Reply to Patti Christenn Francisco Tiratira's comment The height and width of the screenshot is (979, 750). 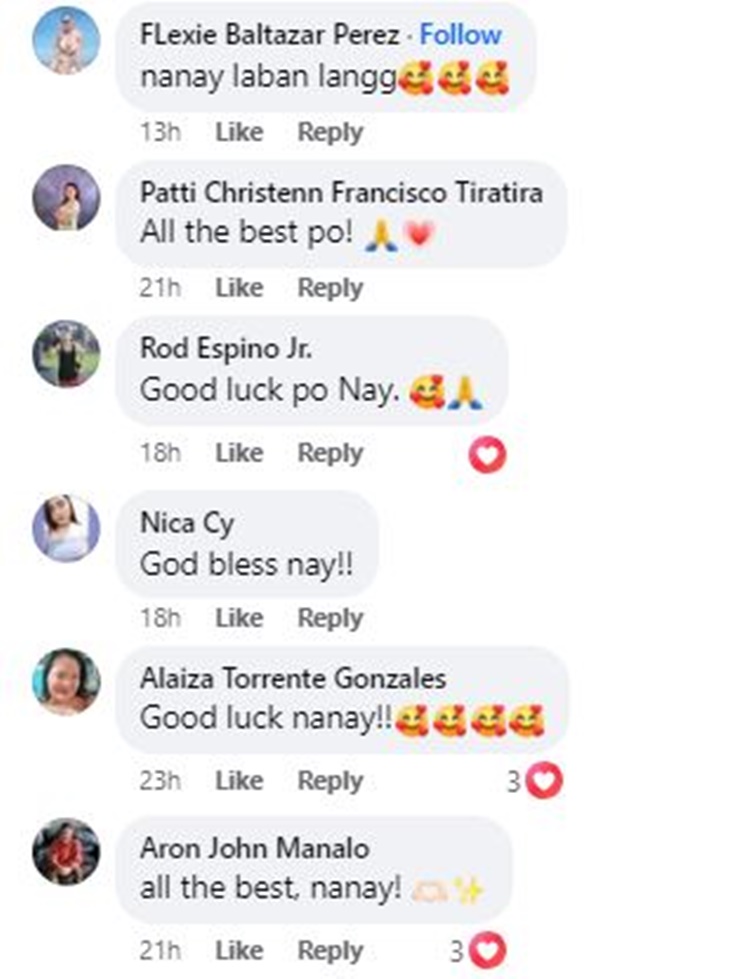click(330, 288)
